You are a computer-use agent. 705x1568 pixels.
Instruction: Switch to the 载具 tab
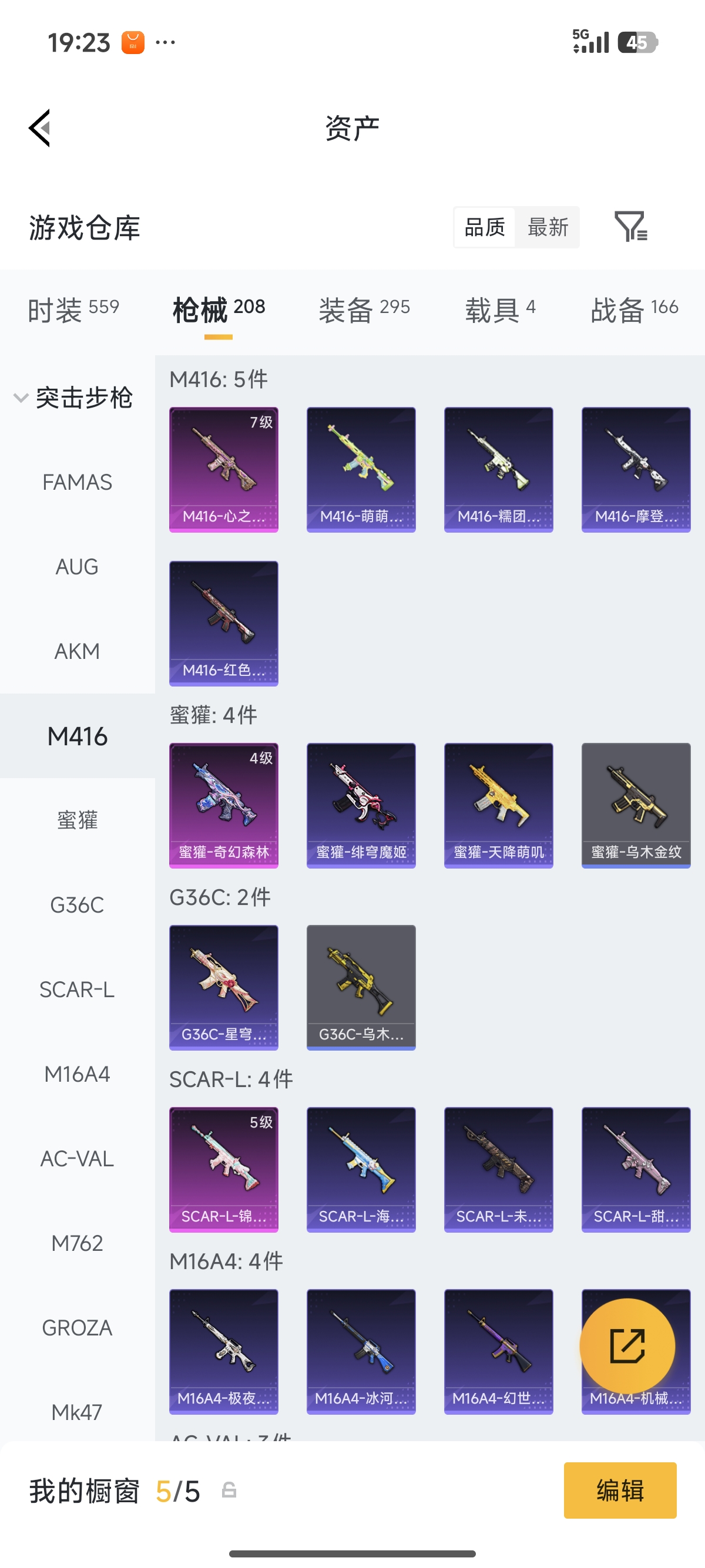(x=501, y=310)
